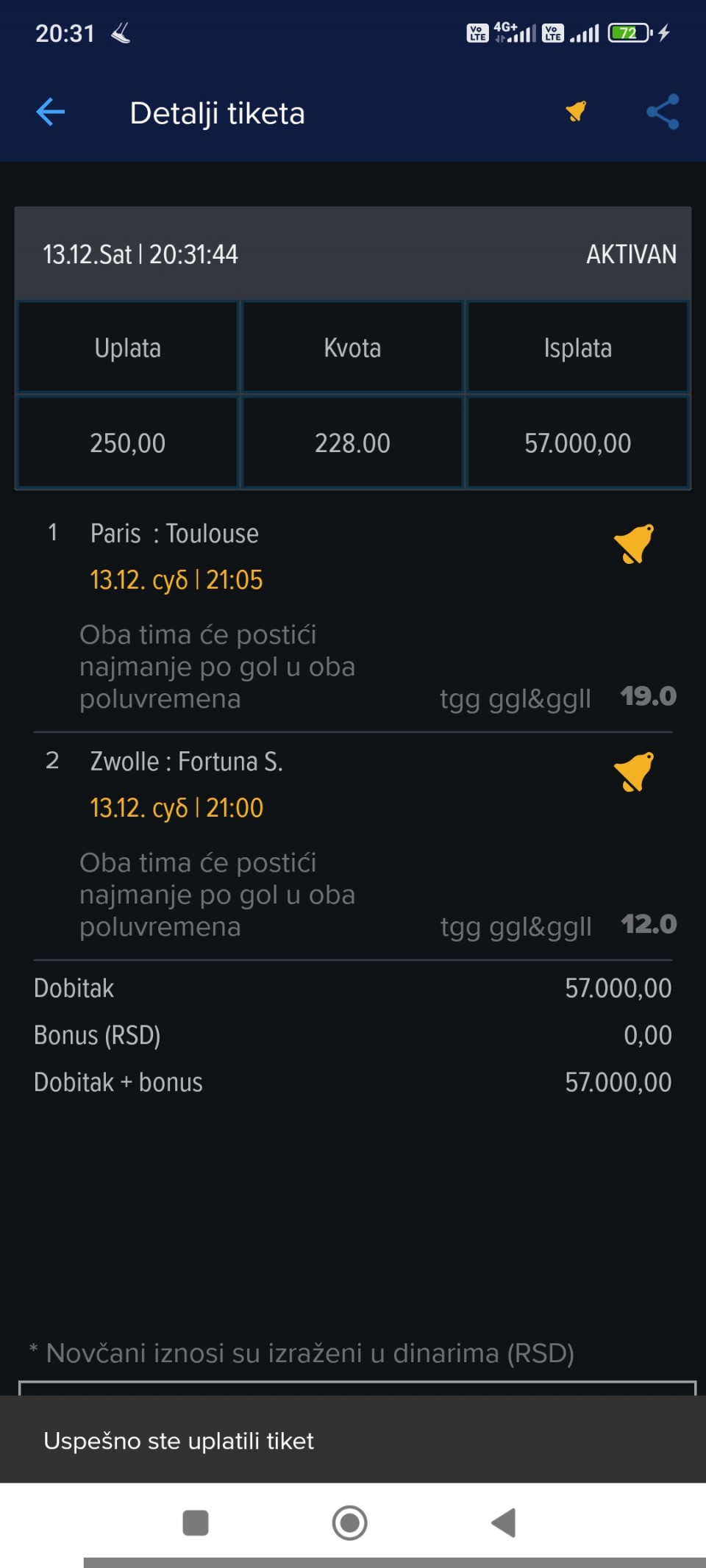Share this ticket
The width and height of the screenshot is (706, 1568).
[x=663, y=112]
